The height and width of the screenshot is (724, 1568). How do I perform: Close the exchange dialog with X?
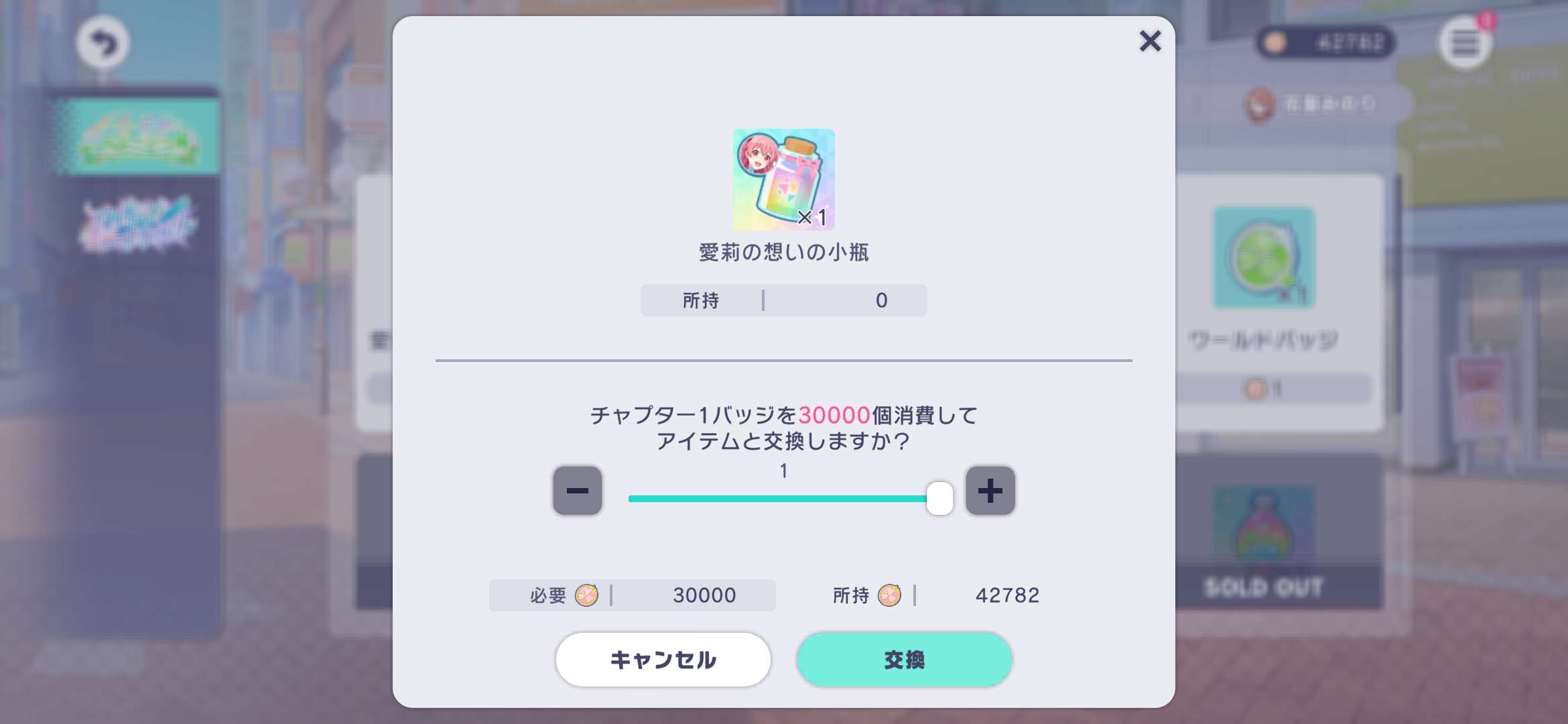(x=1150, y=42)
